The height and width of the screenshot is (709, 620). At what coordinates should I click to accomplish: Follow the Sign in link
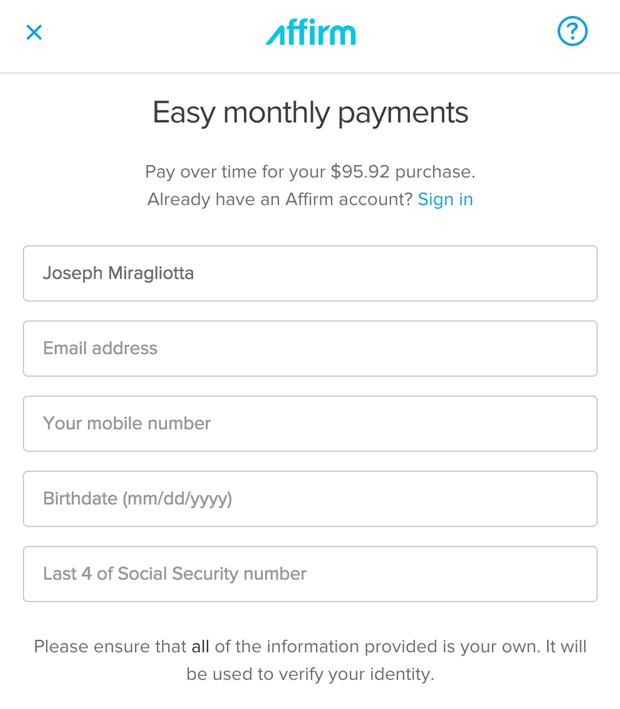tap(445, 199)
